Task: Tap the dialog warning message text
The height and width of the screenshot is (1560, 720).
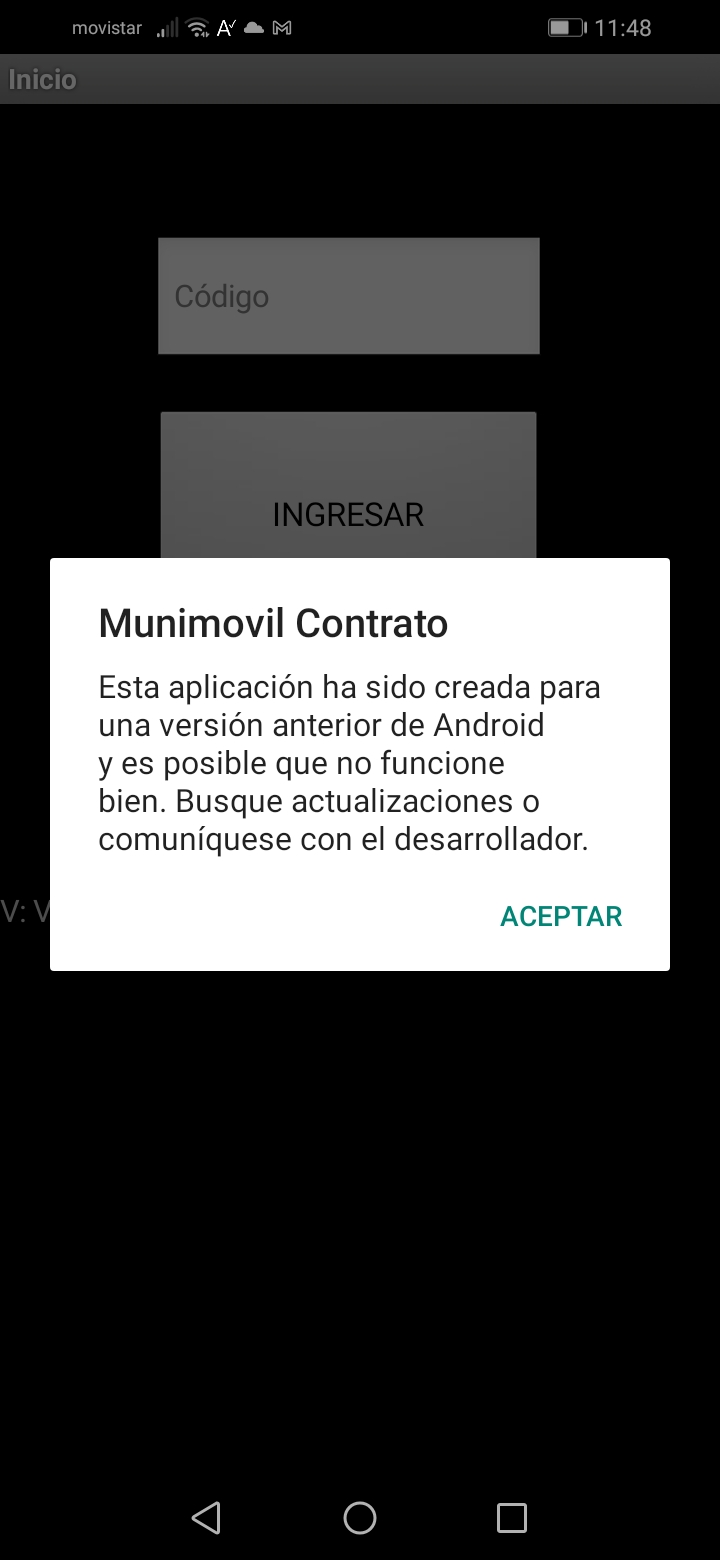Action: coord(348,762)
